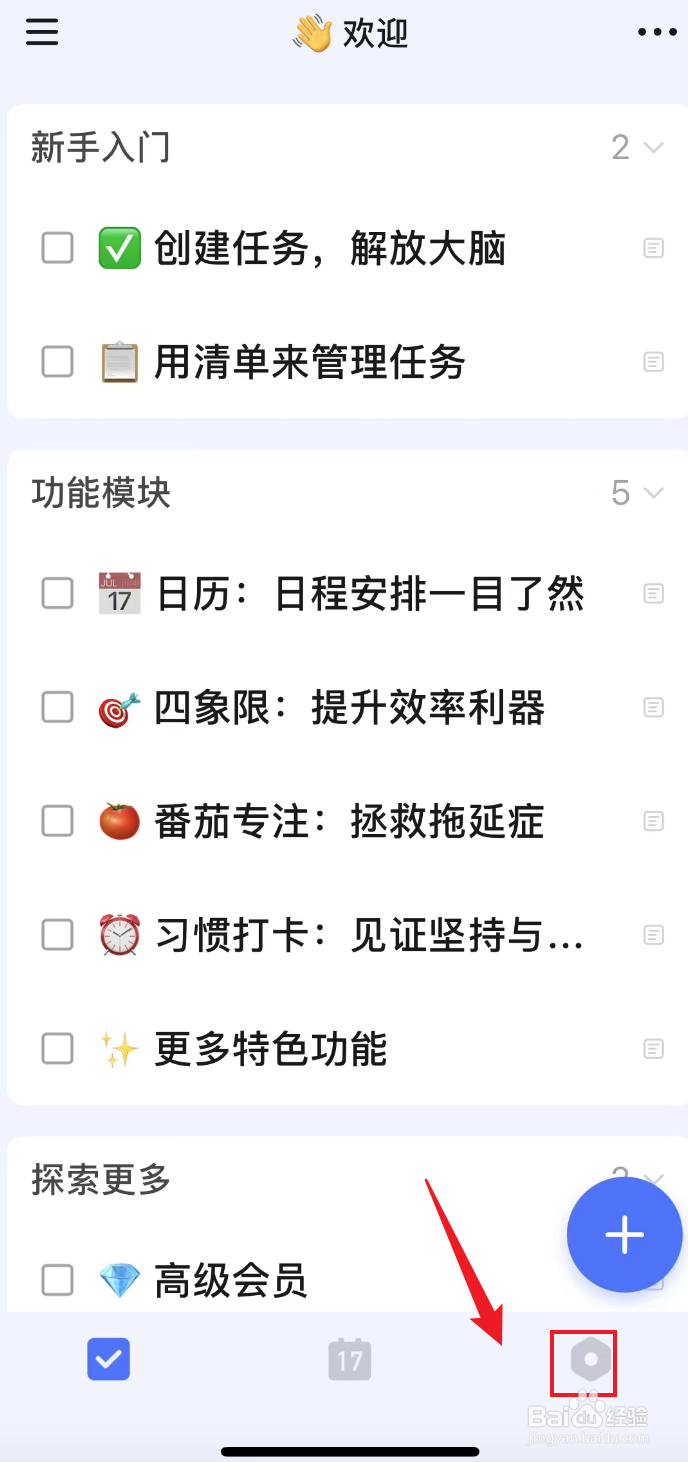Image resolution: width=688 pixels, height=1462 pixels.
Task: Collapse the 功能模块 section
Action: point(653,493)
